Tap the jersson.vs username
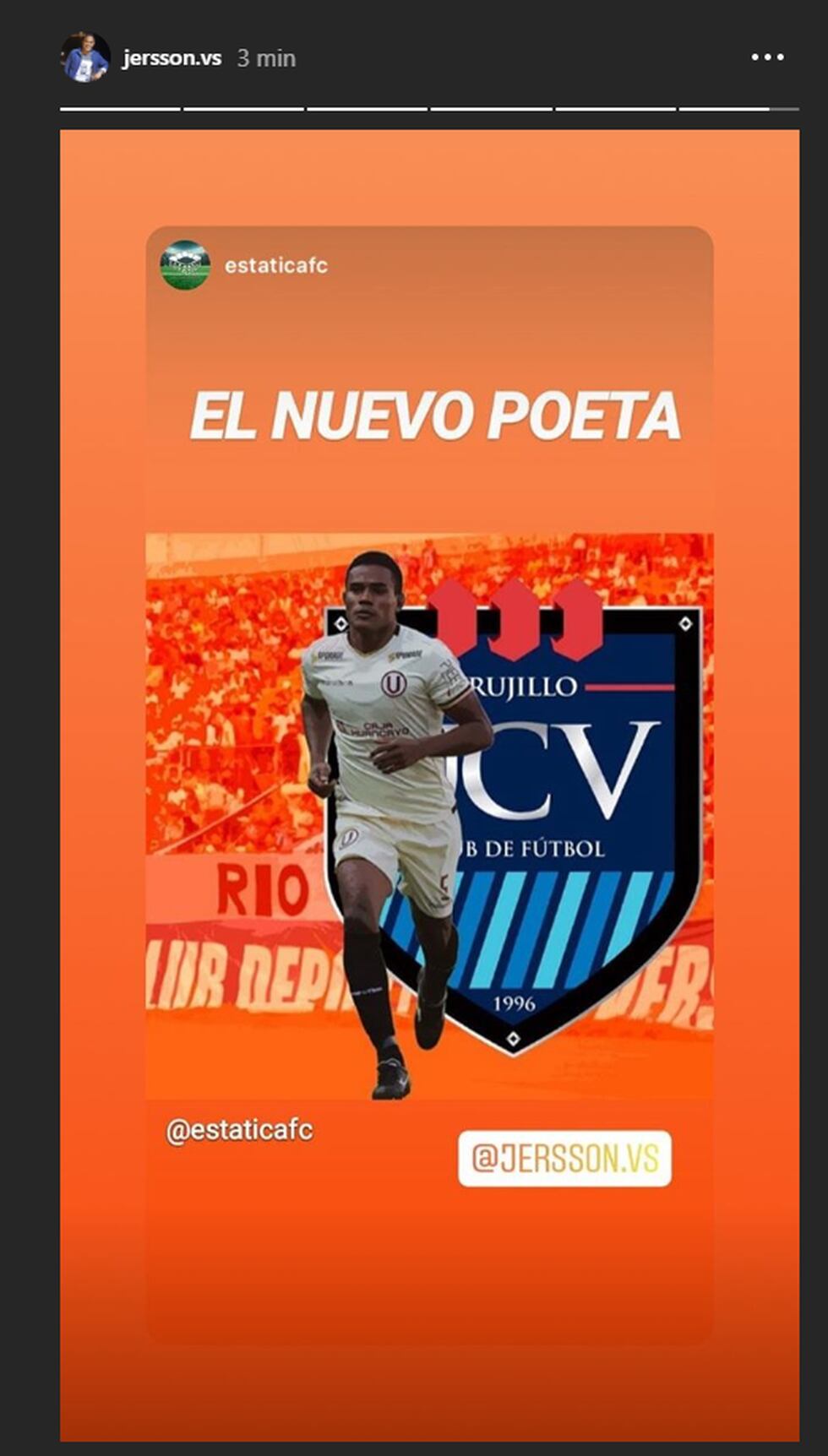 (172, 58)
